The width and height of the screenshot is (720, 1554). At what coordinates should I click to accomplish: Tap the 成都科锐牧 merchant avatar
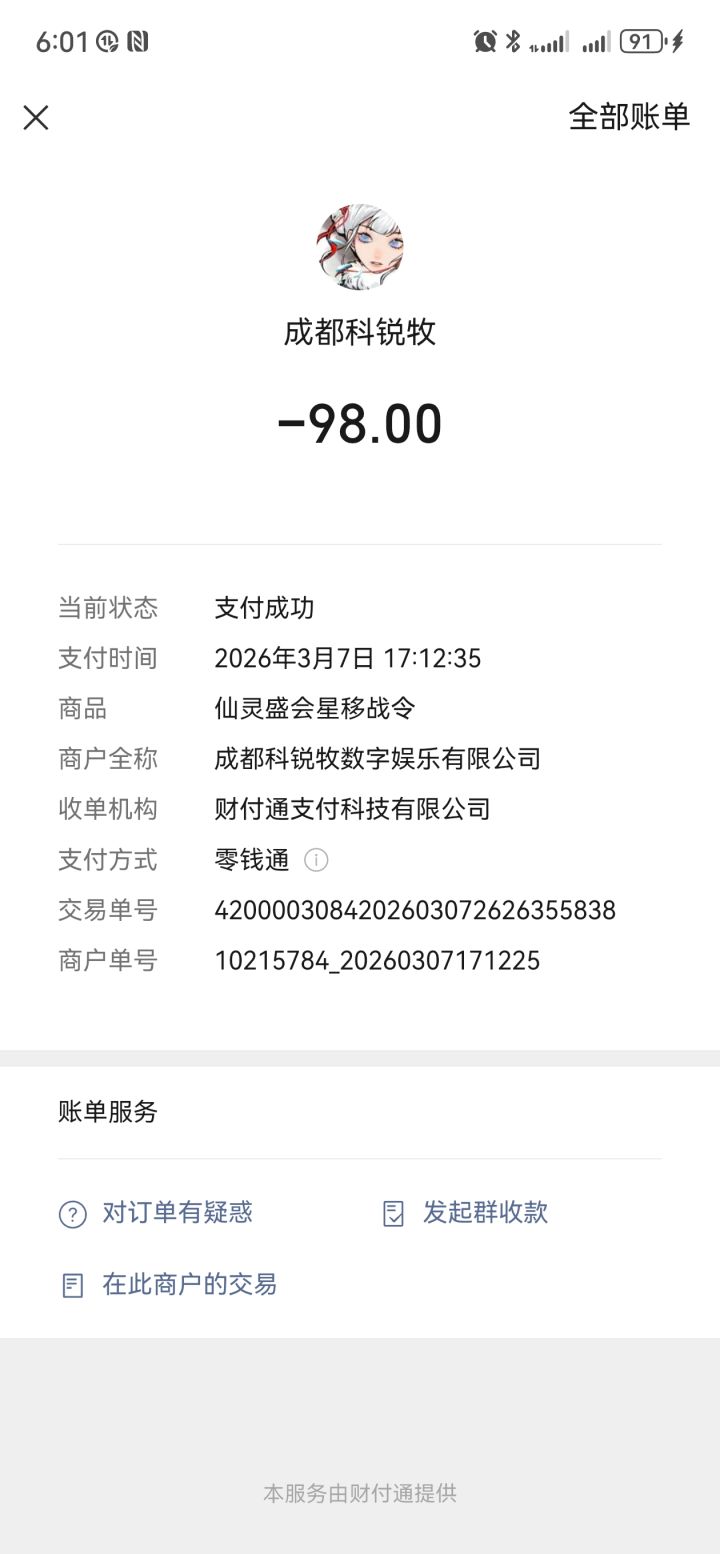pyautogui.click(x=360, y=246)
